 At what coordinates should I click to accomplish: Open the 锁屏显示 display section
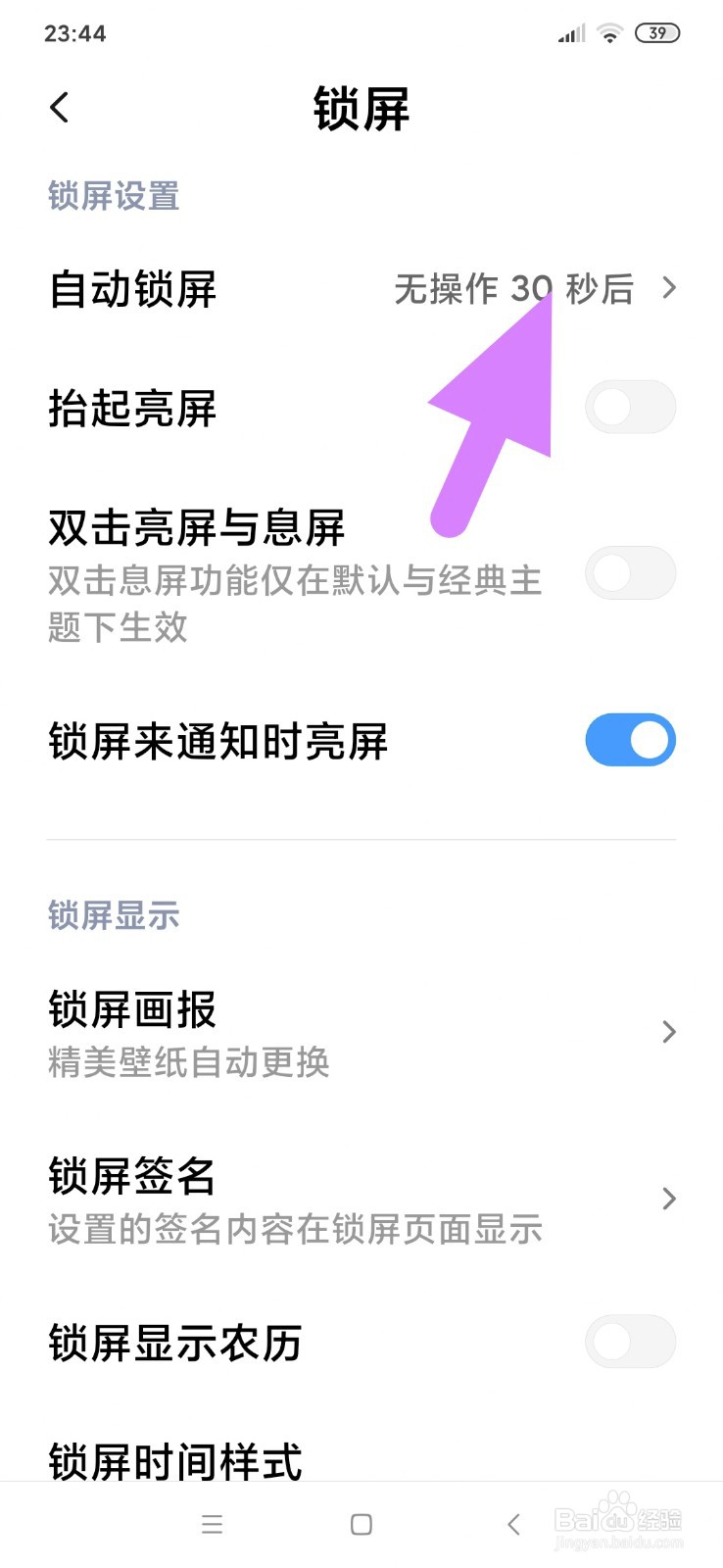[114, 916]
